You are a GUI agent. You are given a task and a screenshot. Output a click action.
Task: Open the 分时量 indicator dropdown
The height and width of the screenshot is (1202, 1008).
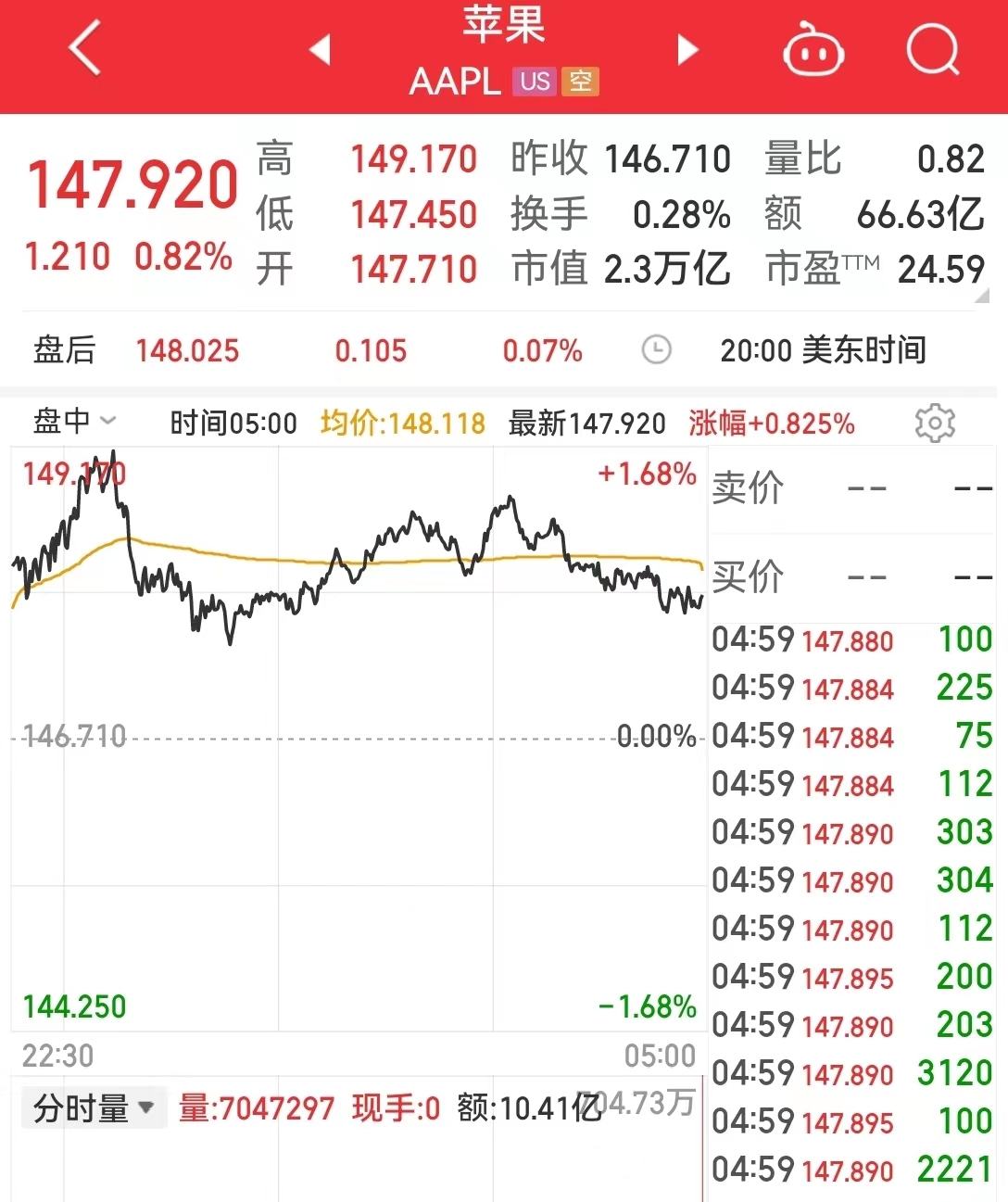pos(93,1107)
